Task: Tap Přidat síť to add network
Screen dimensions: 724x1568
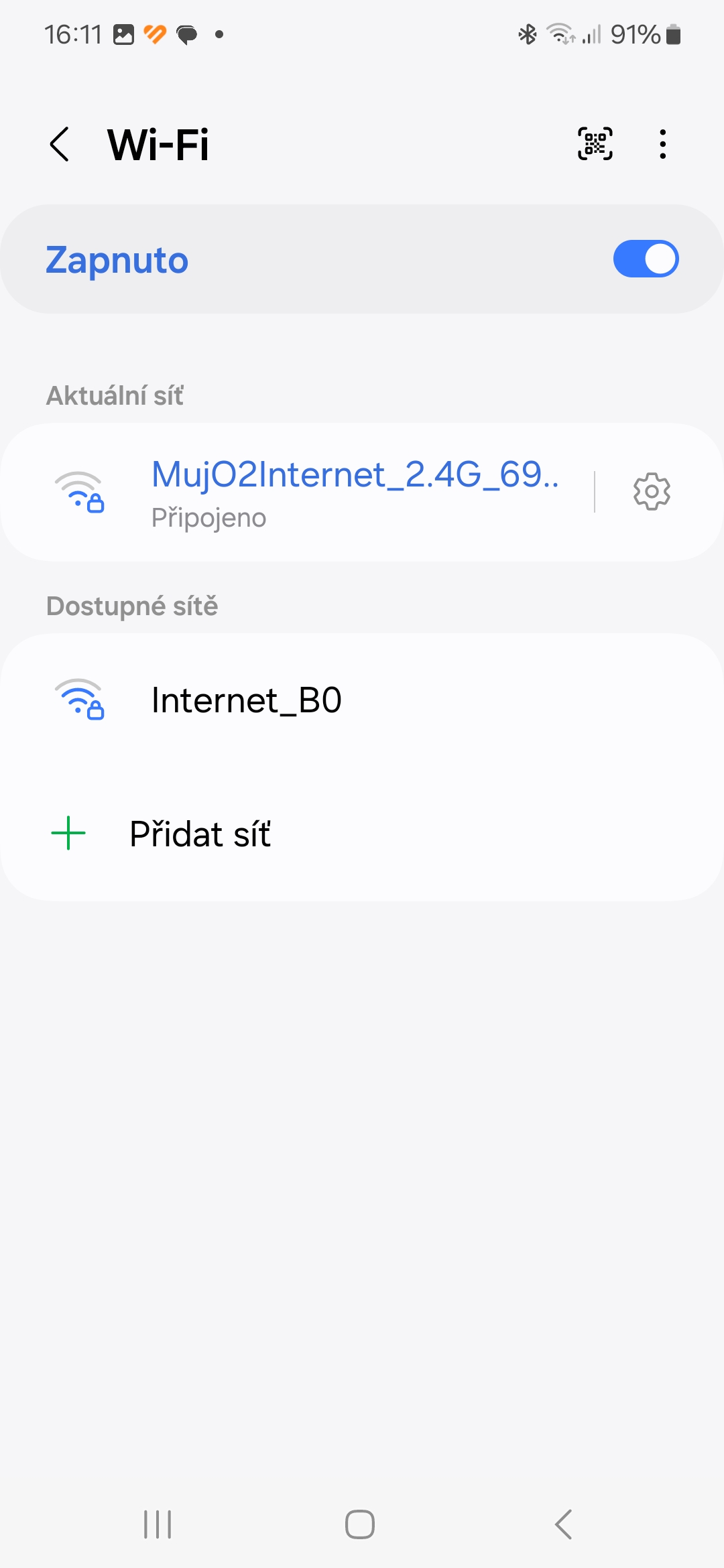Action: pyautogui.click(x=362, y=834)
